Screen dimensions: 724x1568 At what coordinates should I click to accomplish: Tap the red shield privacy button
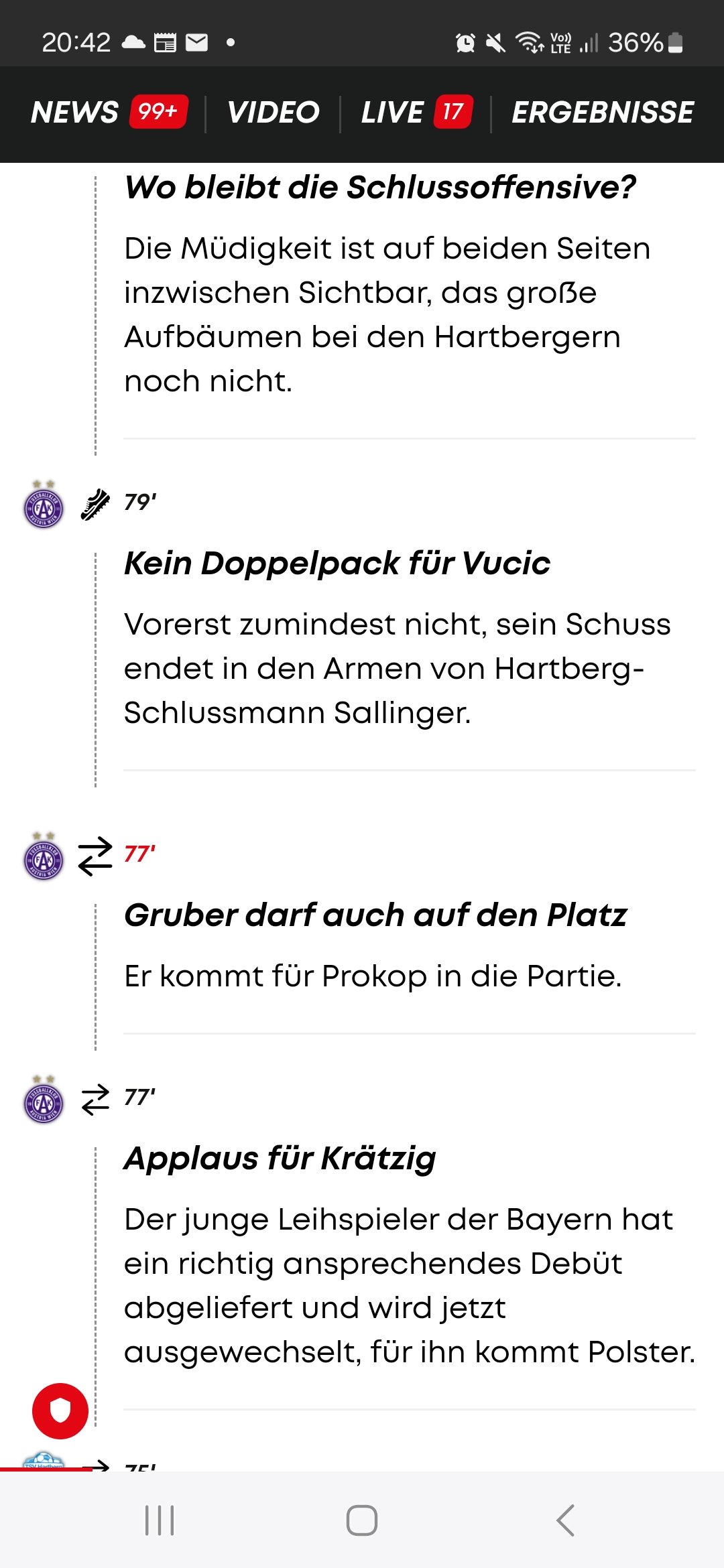click(60, 1411)
